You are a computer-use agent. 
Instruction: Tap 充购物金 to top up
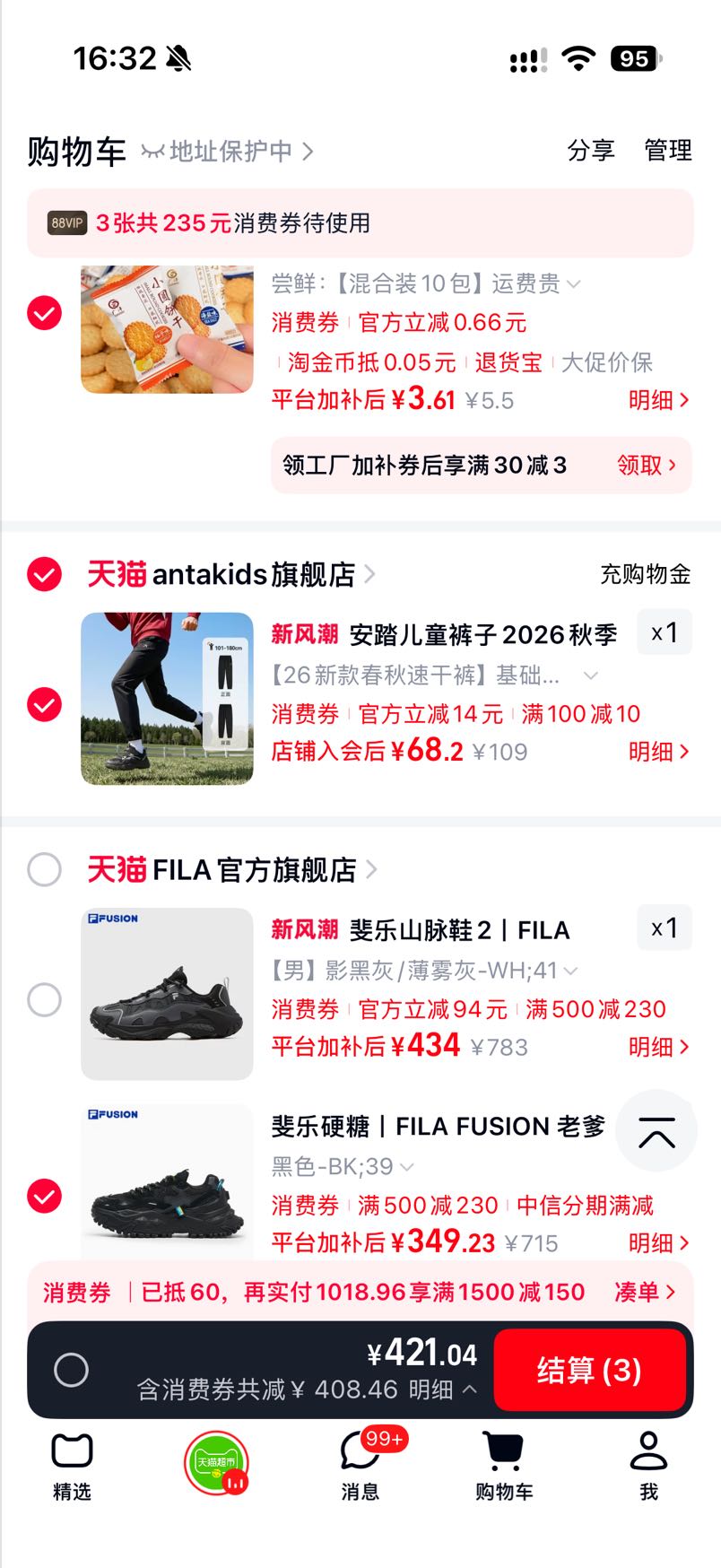click(646, 574)
